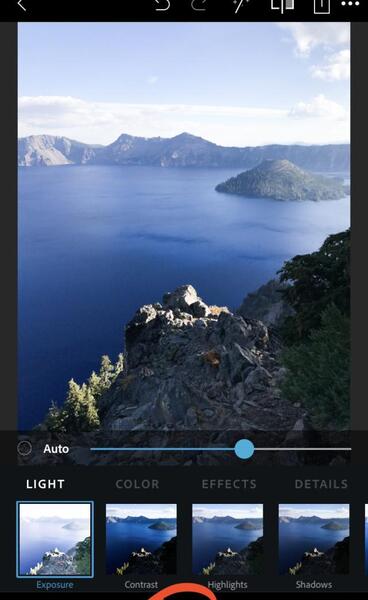
Task: Tap Auto exposure adjustment
Action: click(43, 448)
